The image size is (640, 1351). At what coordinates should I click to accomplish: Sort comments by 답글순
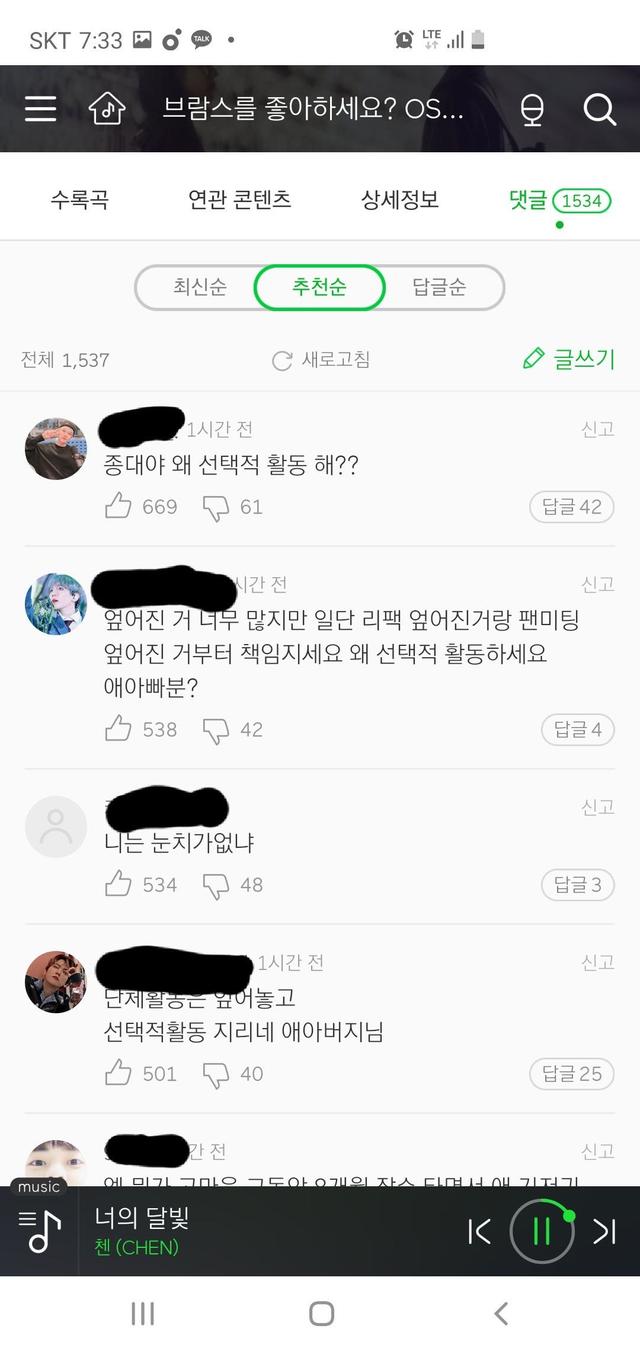click(439, 288)
